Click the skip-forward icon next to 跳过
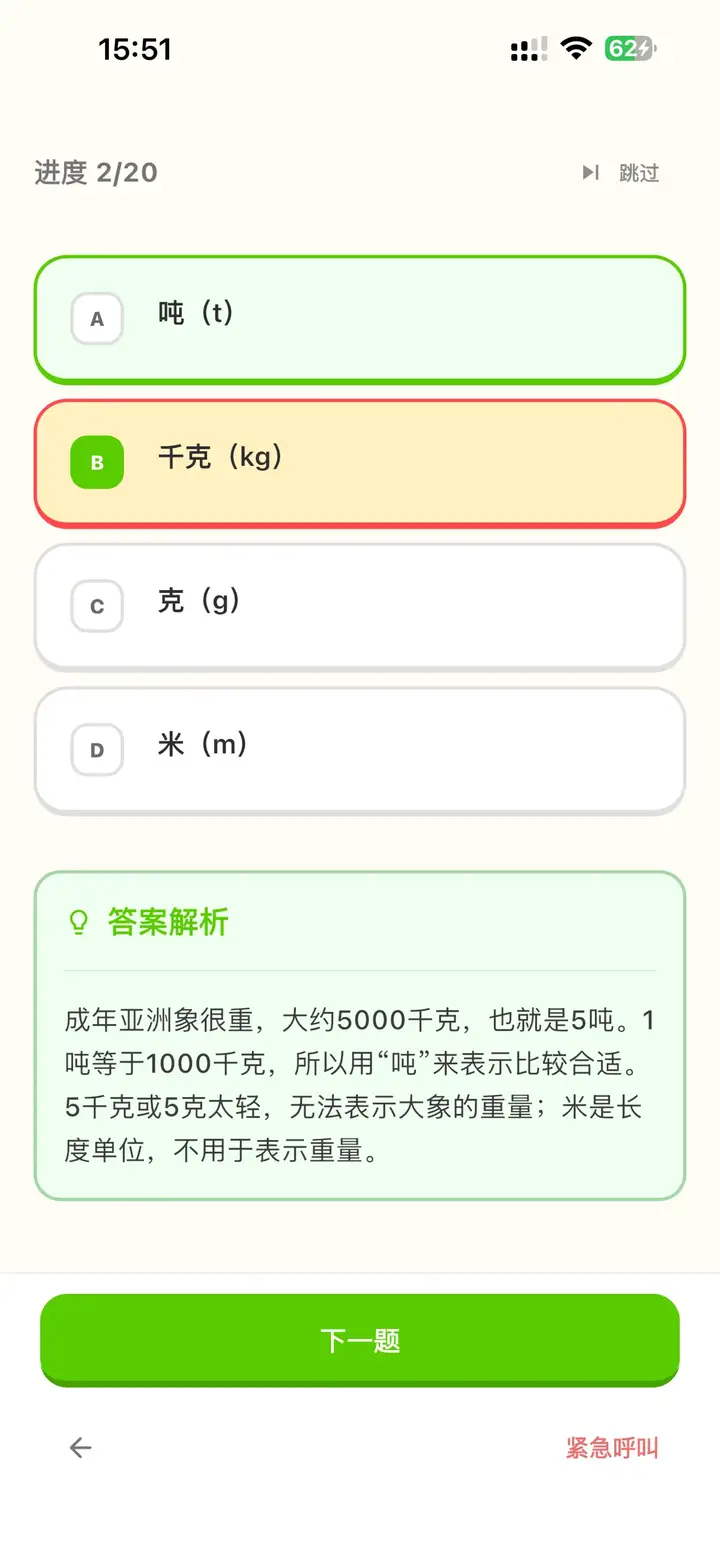The height and width of the screenshot is (1558, 720). [590, 172]
